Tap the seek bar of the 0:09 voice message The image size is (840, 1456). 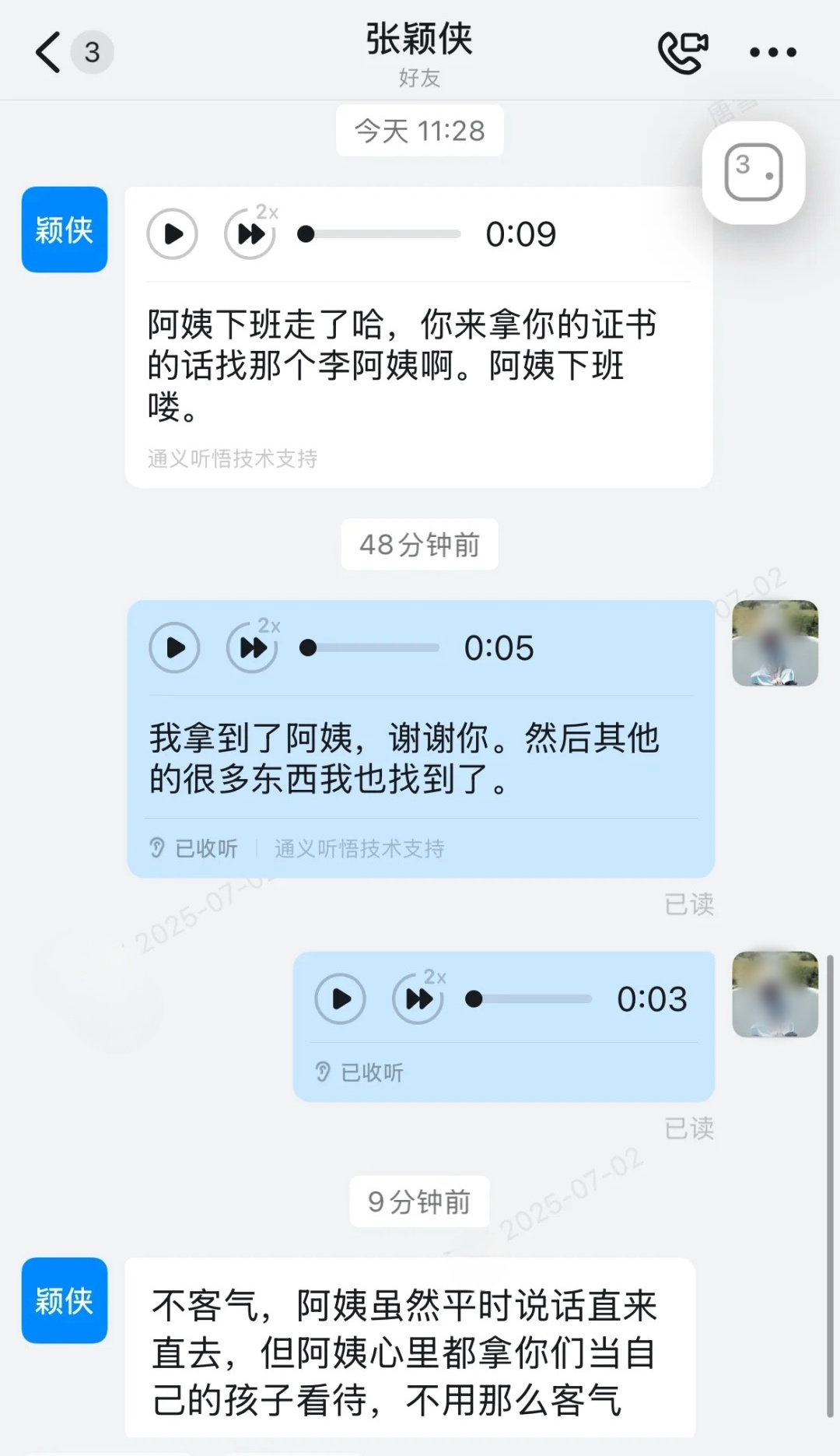(x=383, y=234)
